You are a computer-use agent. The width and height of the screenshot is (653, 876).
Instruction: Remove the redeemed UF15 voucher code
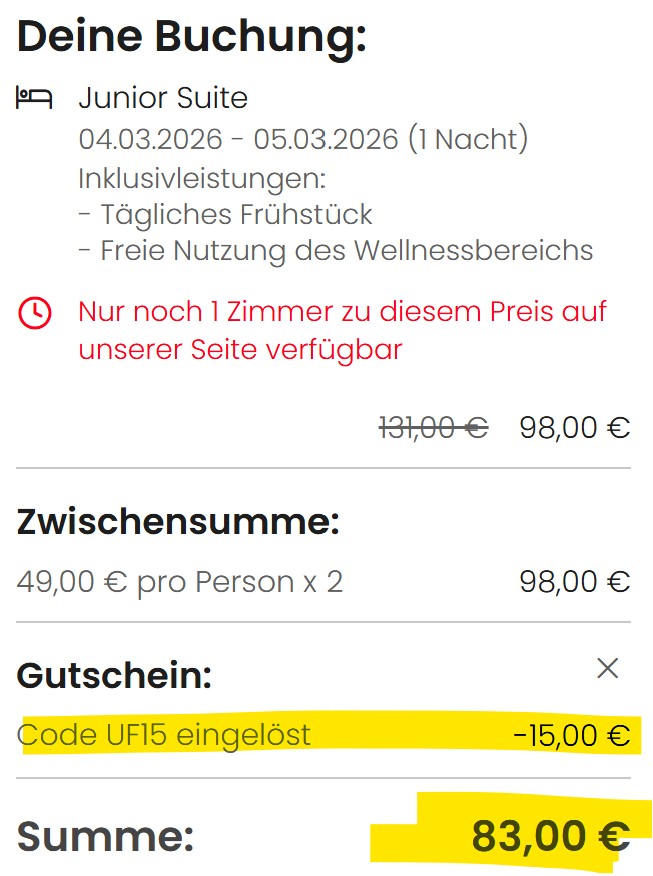(x=607, y=668)
